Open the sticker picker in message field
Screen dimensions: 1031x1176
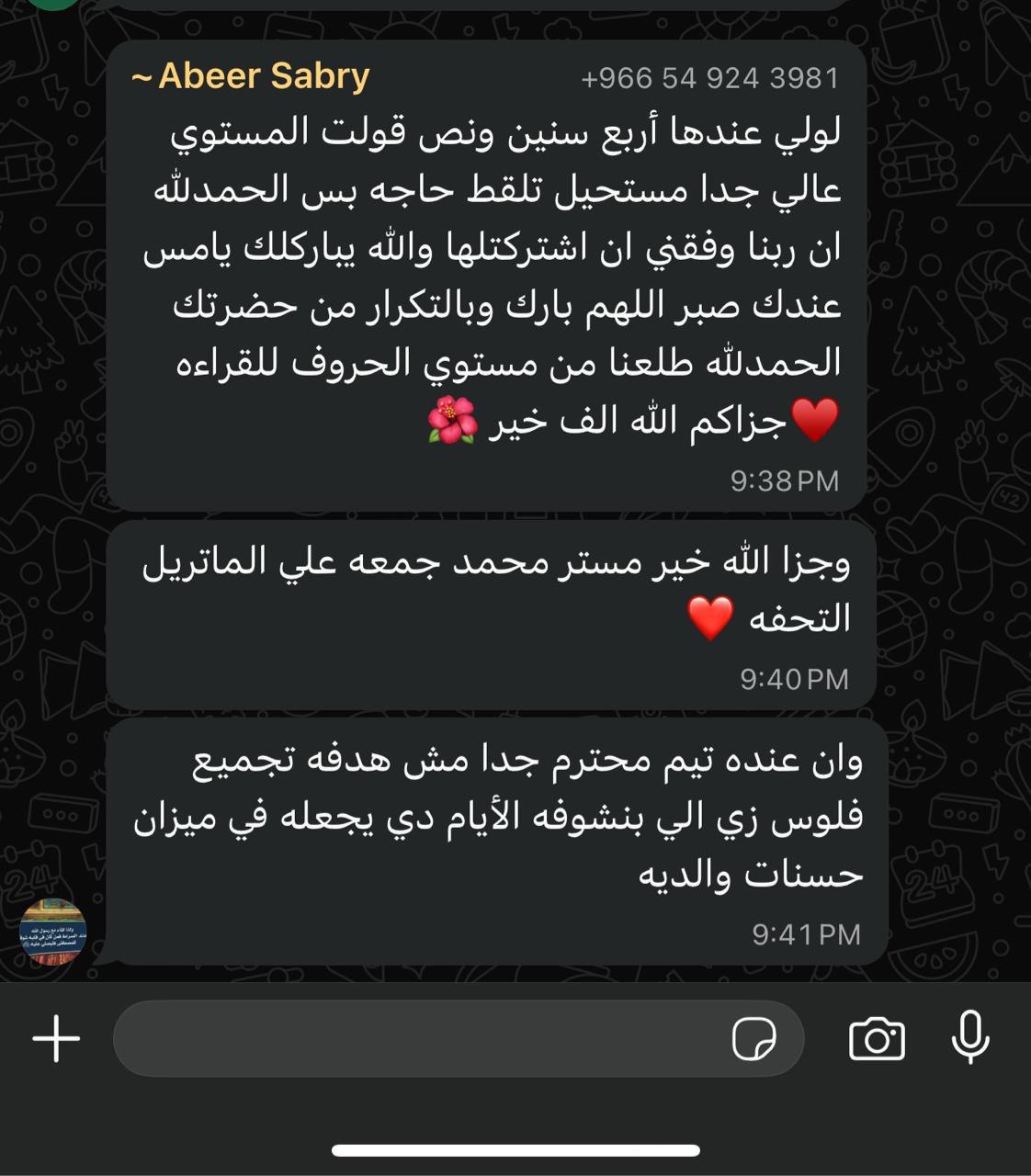click(753, 1038)
